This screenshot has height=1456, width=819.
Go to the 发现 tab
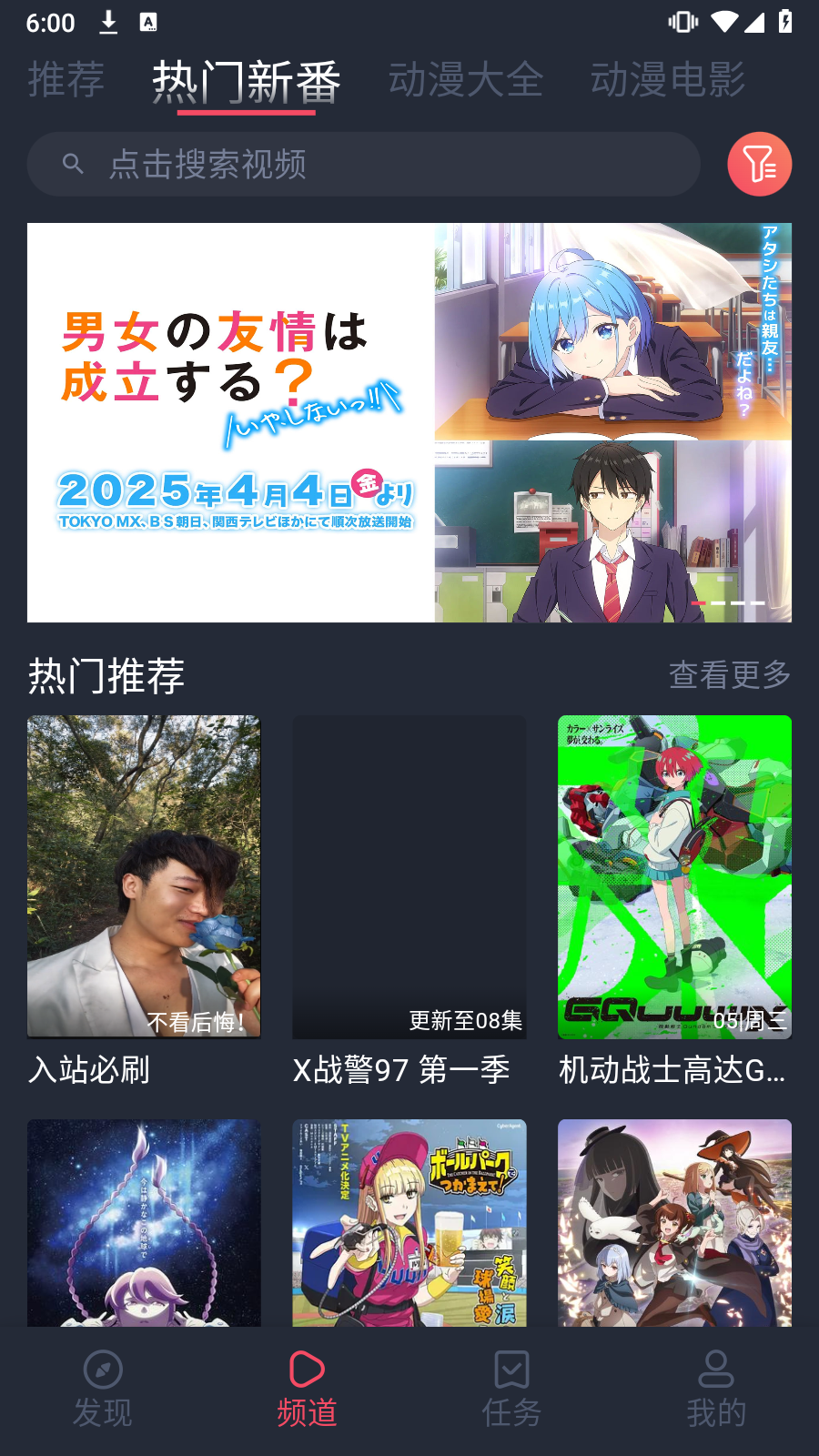pyautogui.click(x=103, y=1390)
